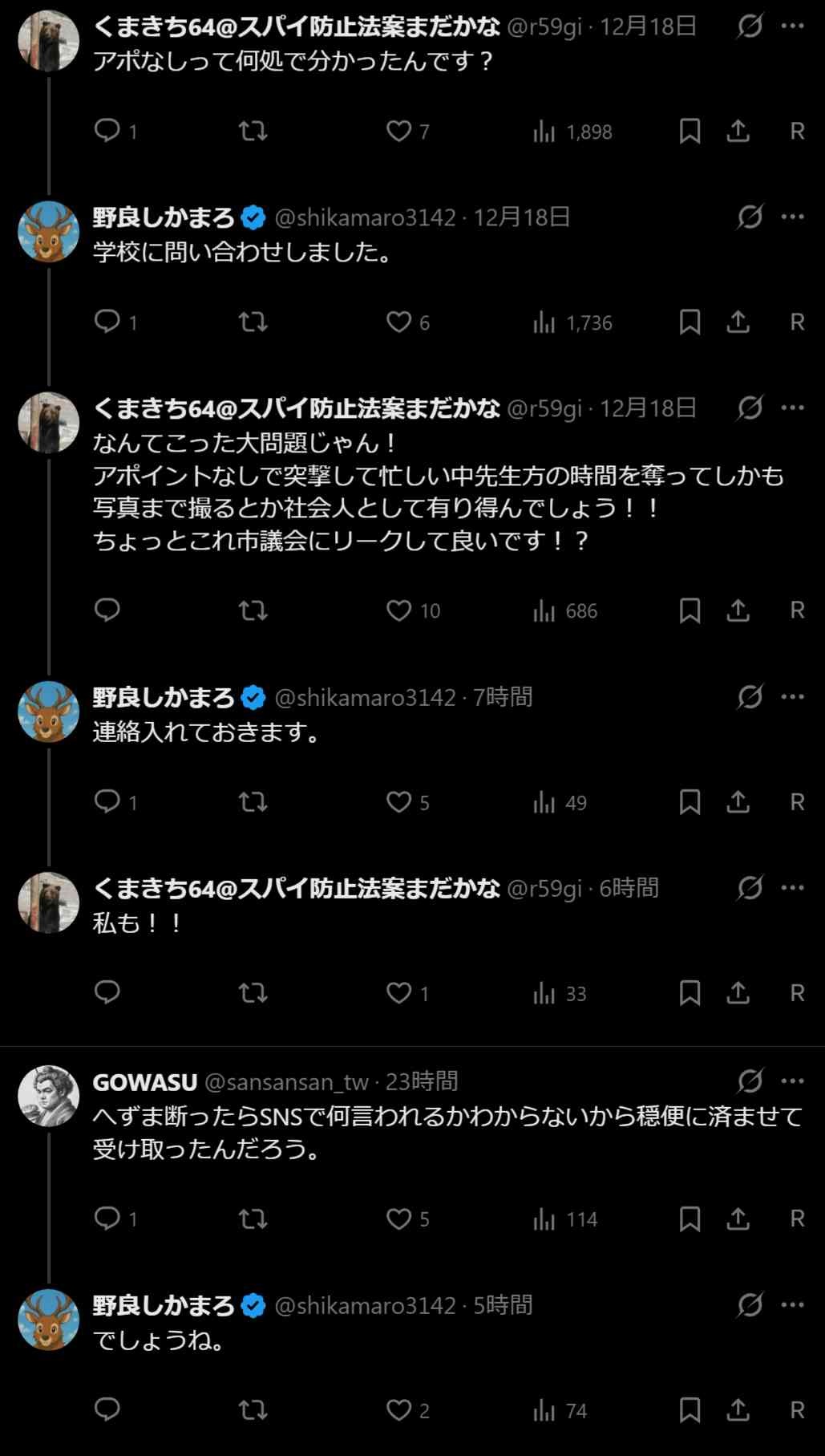This screenshot has width=825, height=1456.
Task: Reply to '学校に問い合わせしました。' post
Action: coord(107,322)
